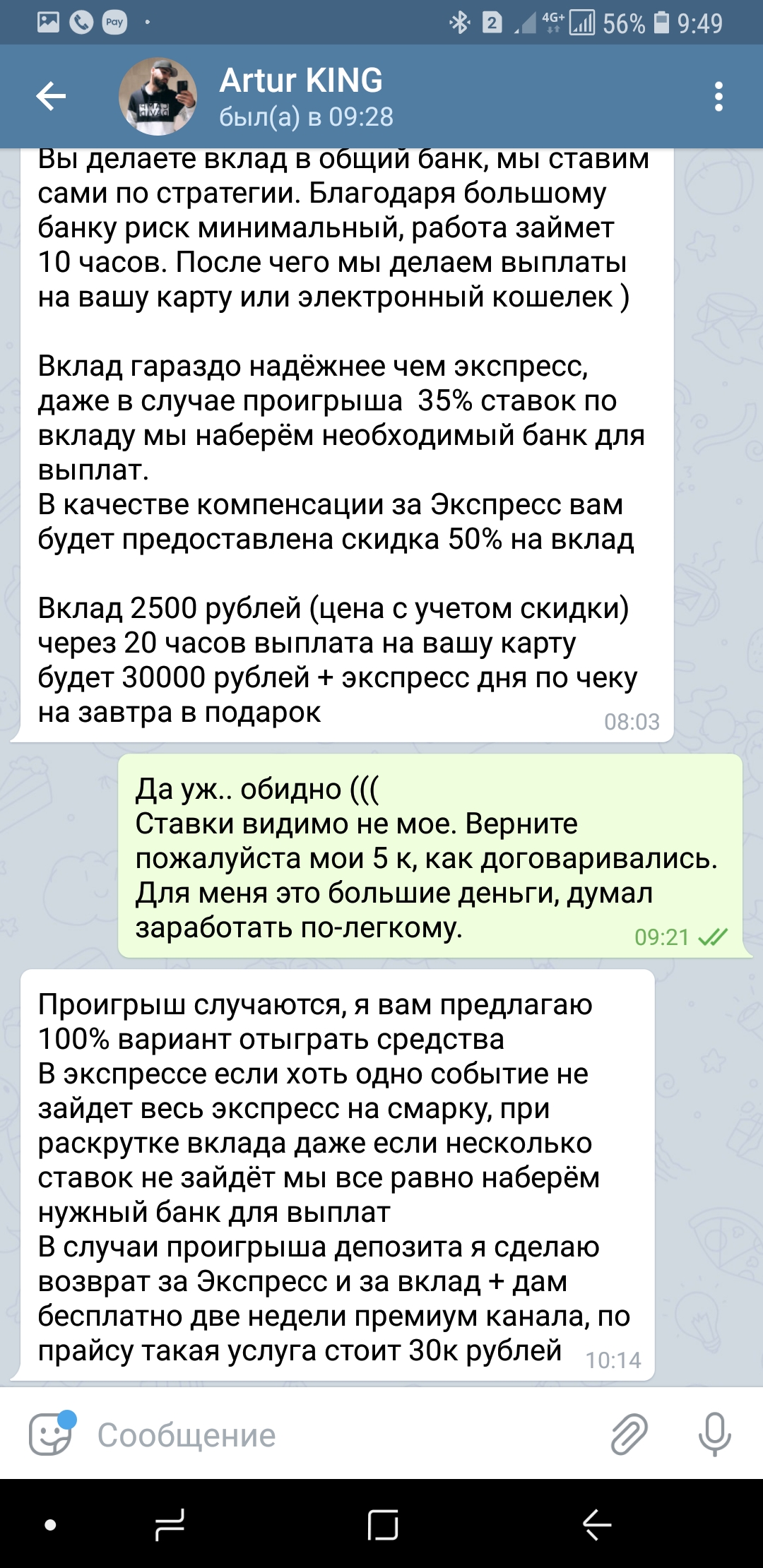Tap the microphone voice message button
This screenshot has height=1568, width=763.
(x=714, y=1435)
